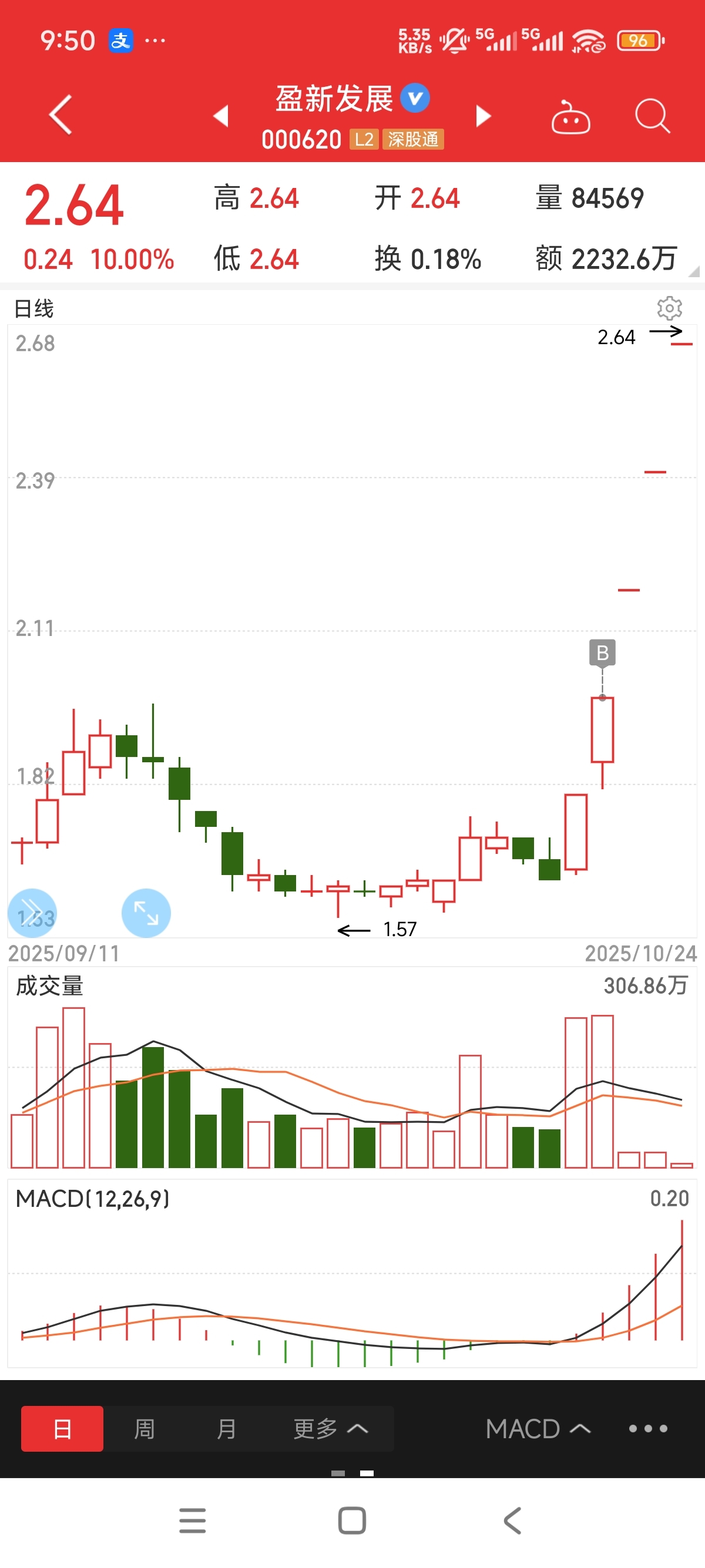The image size is (705, 1568).
Task: Open the robot assistant icon
Action: (570, 117)
